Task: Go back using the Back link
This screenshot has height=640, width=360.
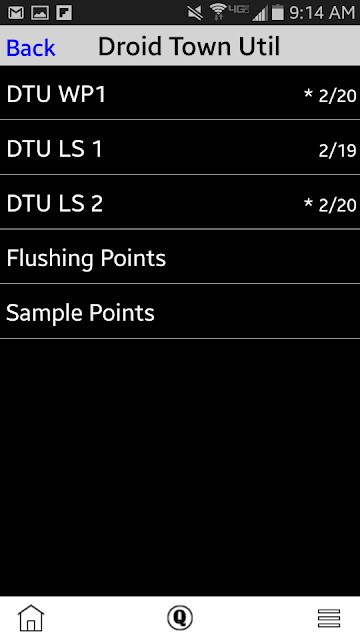Action: pyautogui.click(x=31, y=48)
